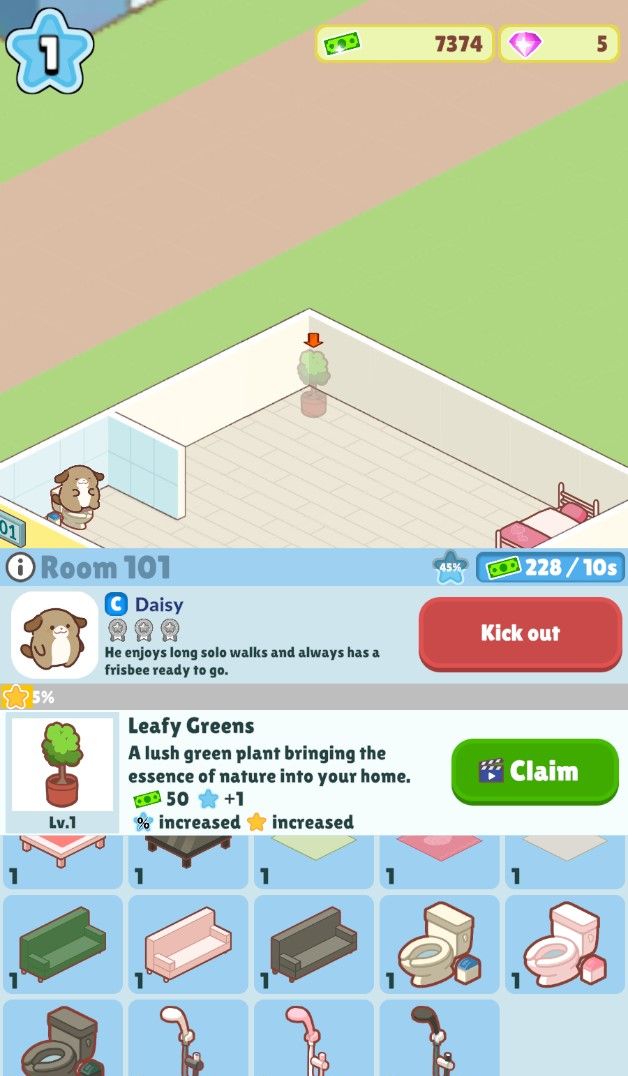Select the dark gray sofa item
Image resolution: width=628 pixels, height=1076 pixels.
pos(314,942)
